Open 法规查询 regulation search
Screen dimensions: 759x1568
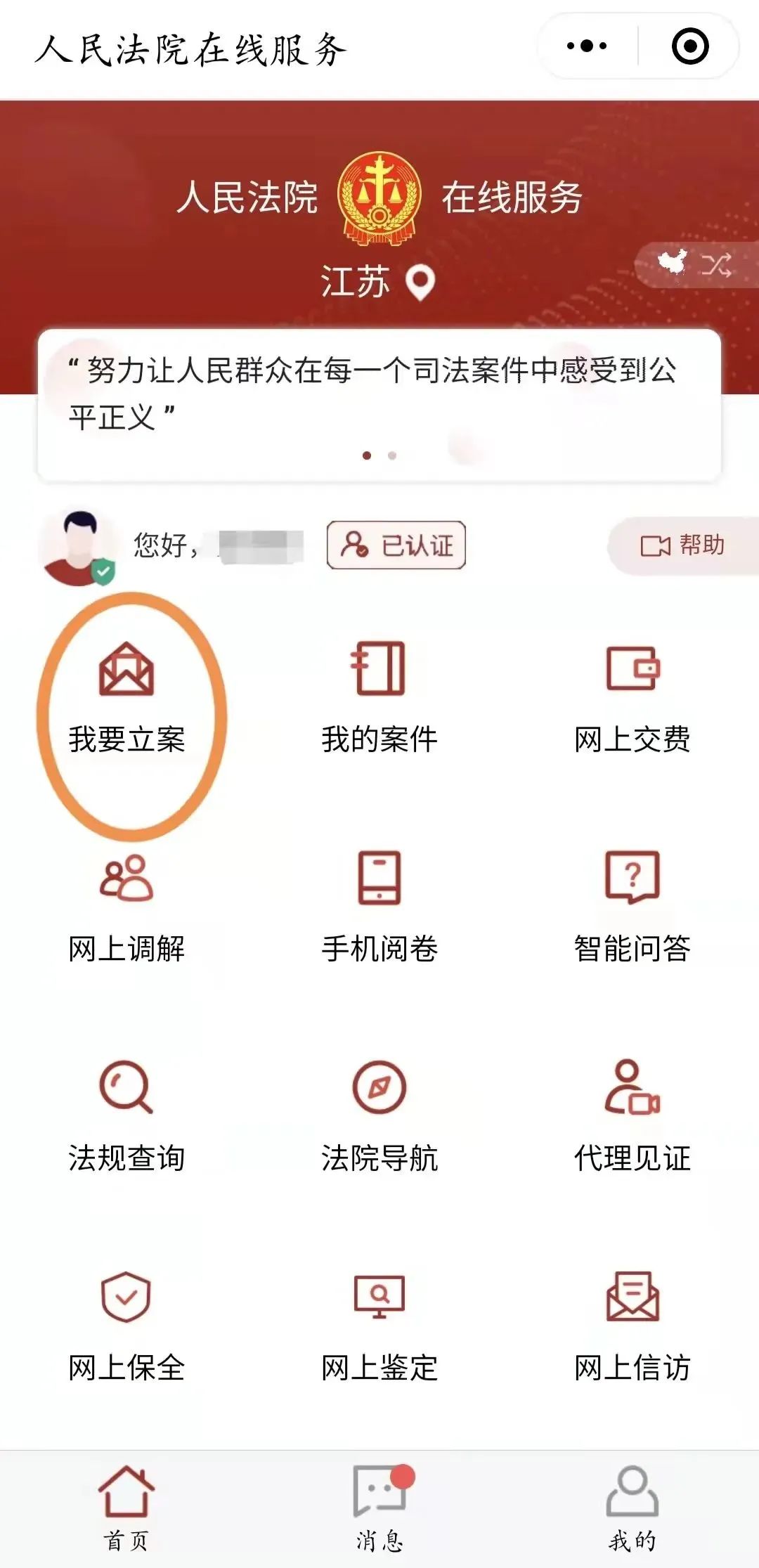click(126, 1117)
